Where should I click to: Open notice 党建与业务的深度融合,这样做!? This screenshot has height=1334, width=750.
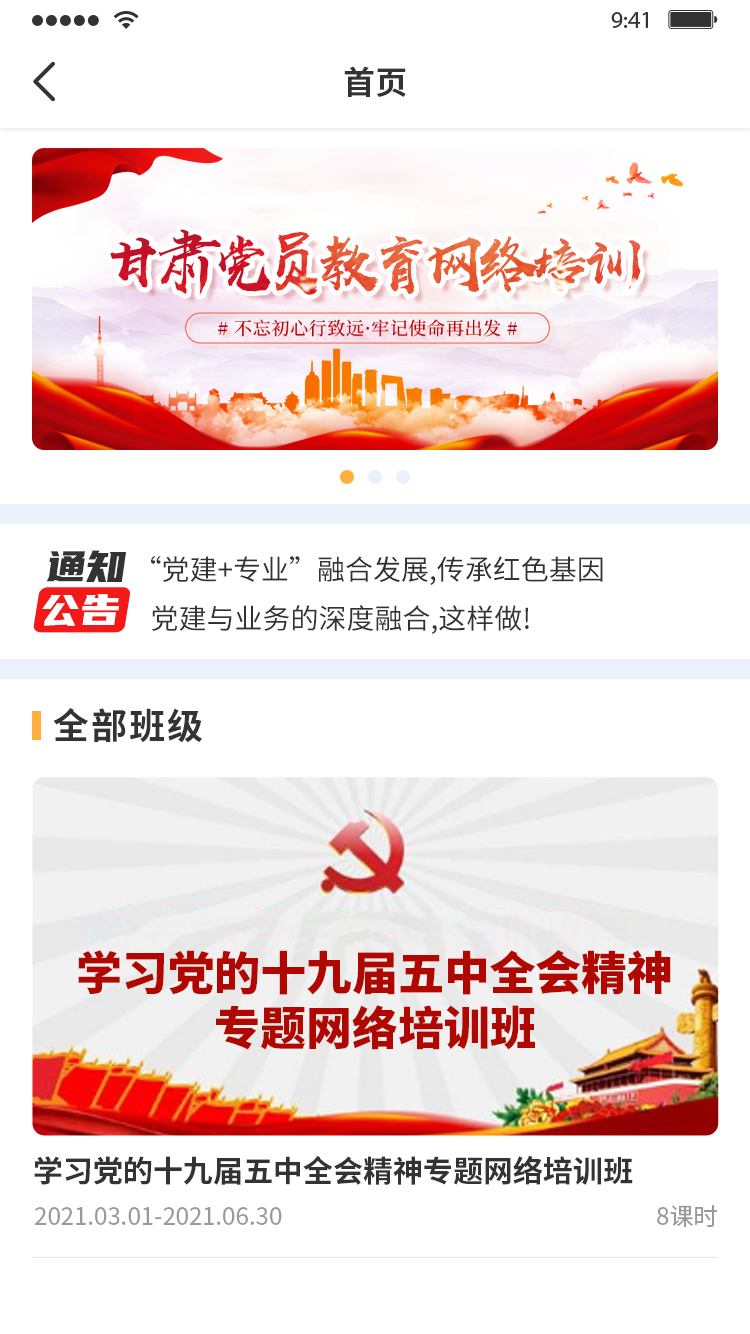tap(340, 618)
